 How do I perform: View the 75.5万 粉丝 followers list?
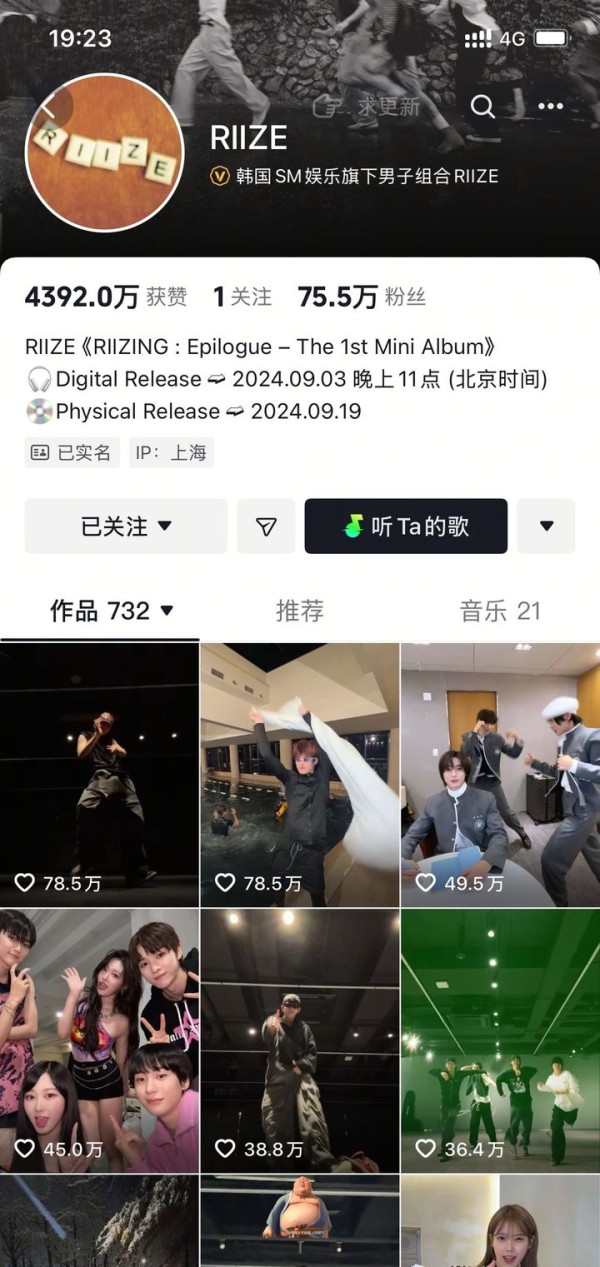click(362, 297)
